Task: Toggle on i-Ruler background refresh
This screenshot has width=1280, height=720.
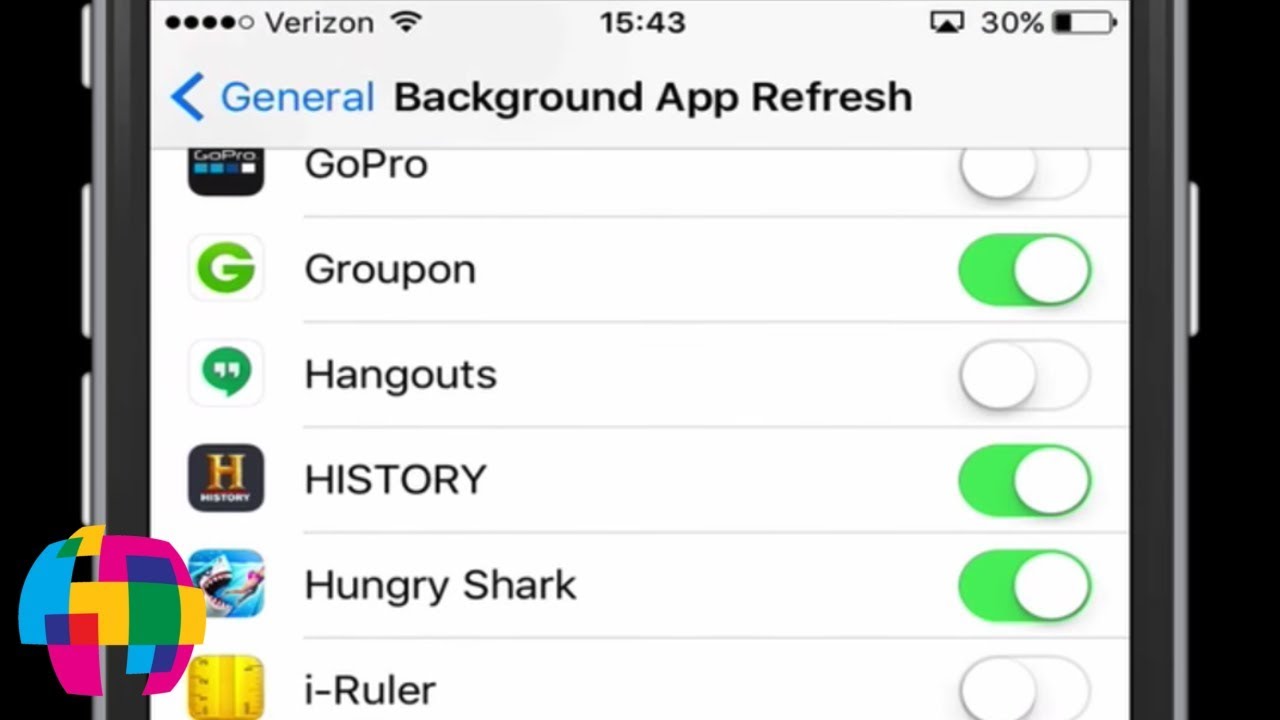Action: point(1024,690)
